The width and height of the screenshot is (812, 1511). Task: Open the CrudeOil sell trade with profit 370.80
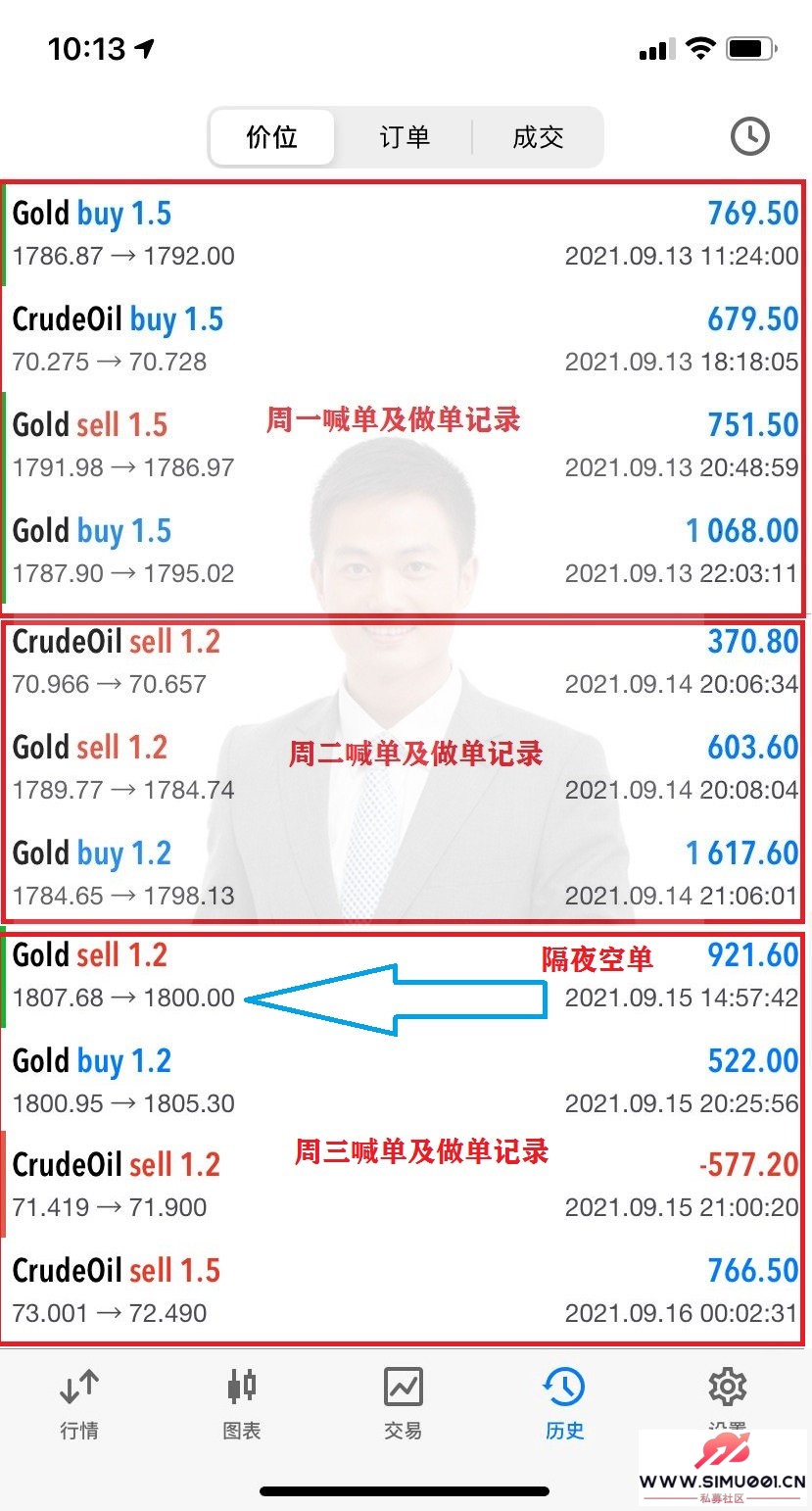[x=406, y=662]
